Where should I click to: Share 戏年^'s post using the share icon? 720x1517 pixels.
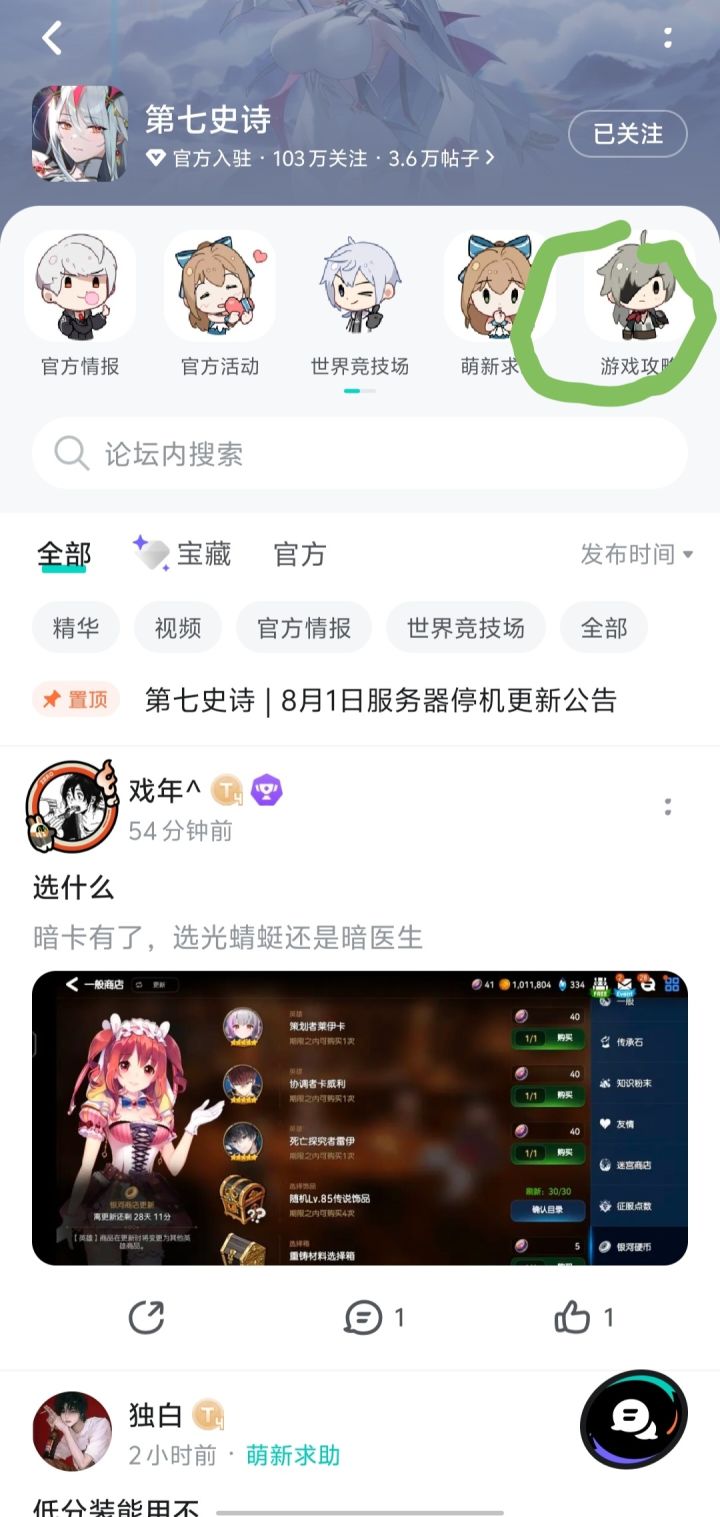(x=147, y=1318)
